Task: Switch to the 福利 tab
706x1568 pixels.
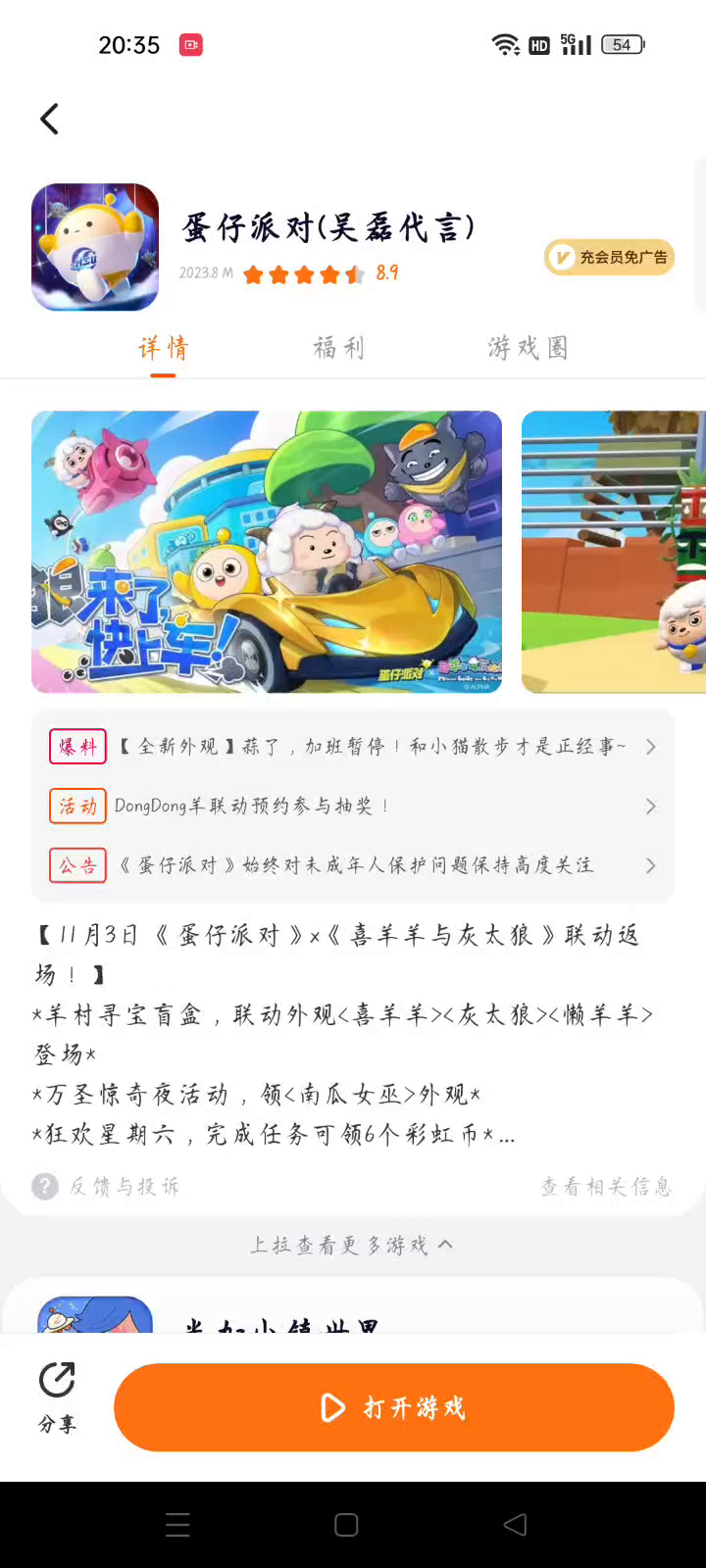Action: 338,348
